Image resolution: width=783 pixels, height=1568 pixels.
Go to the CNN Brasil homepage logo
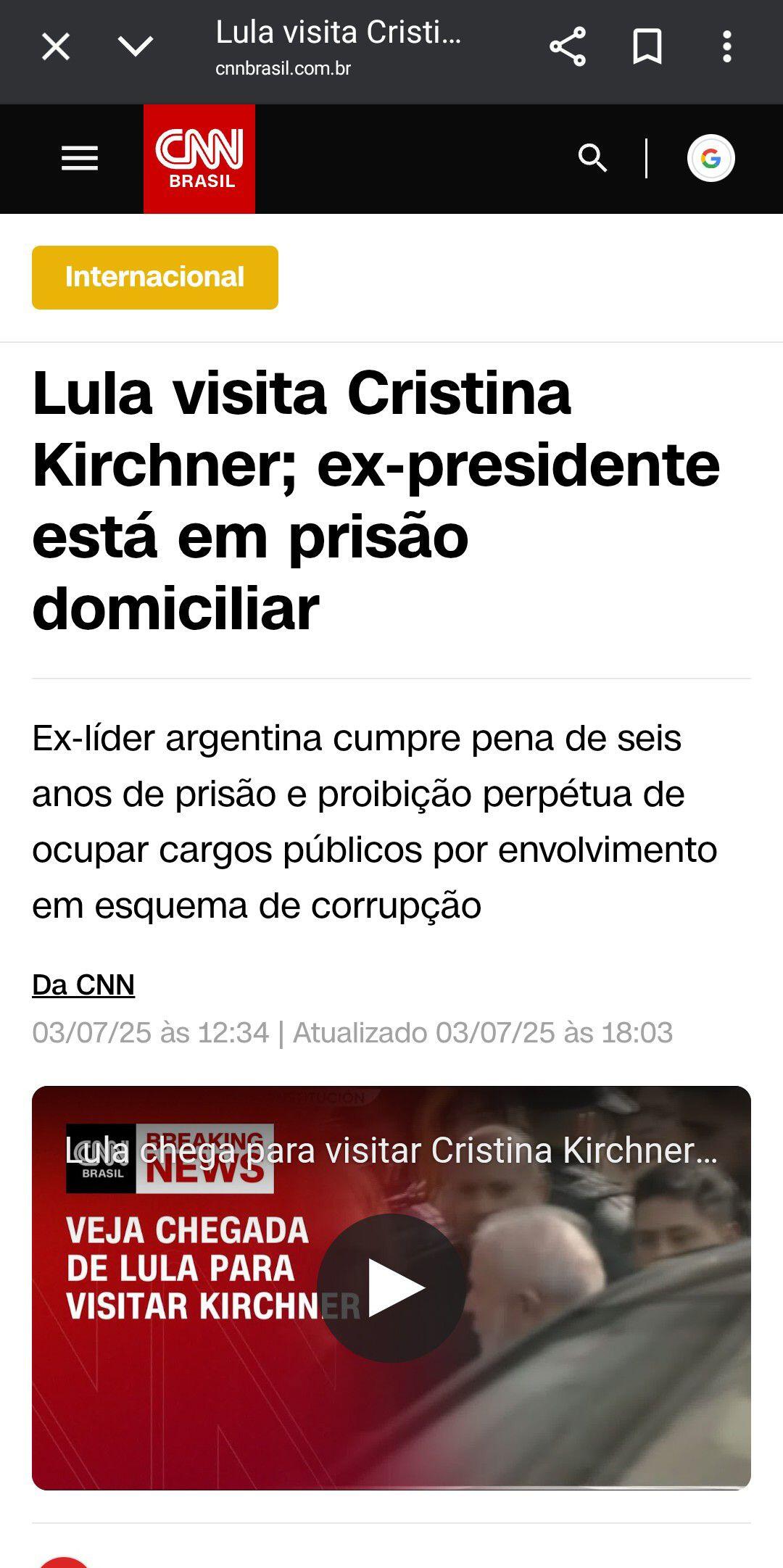(x=199, y=159)
